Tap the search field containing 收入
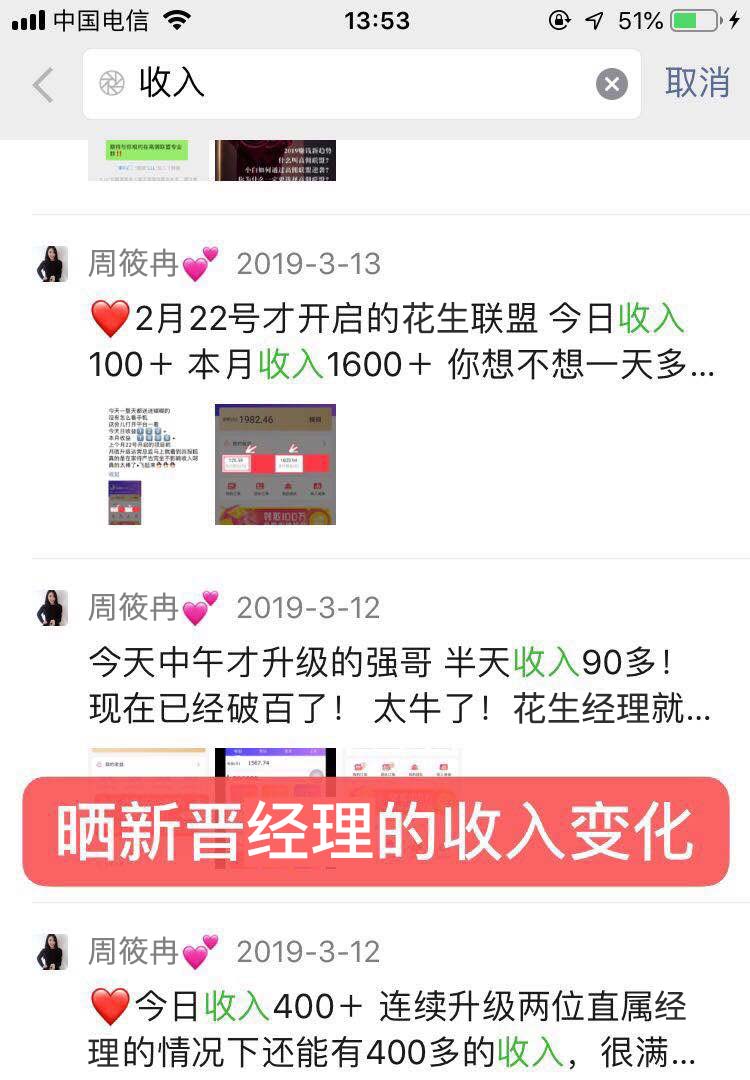 pos(360,84)
